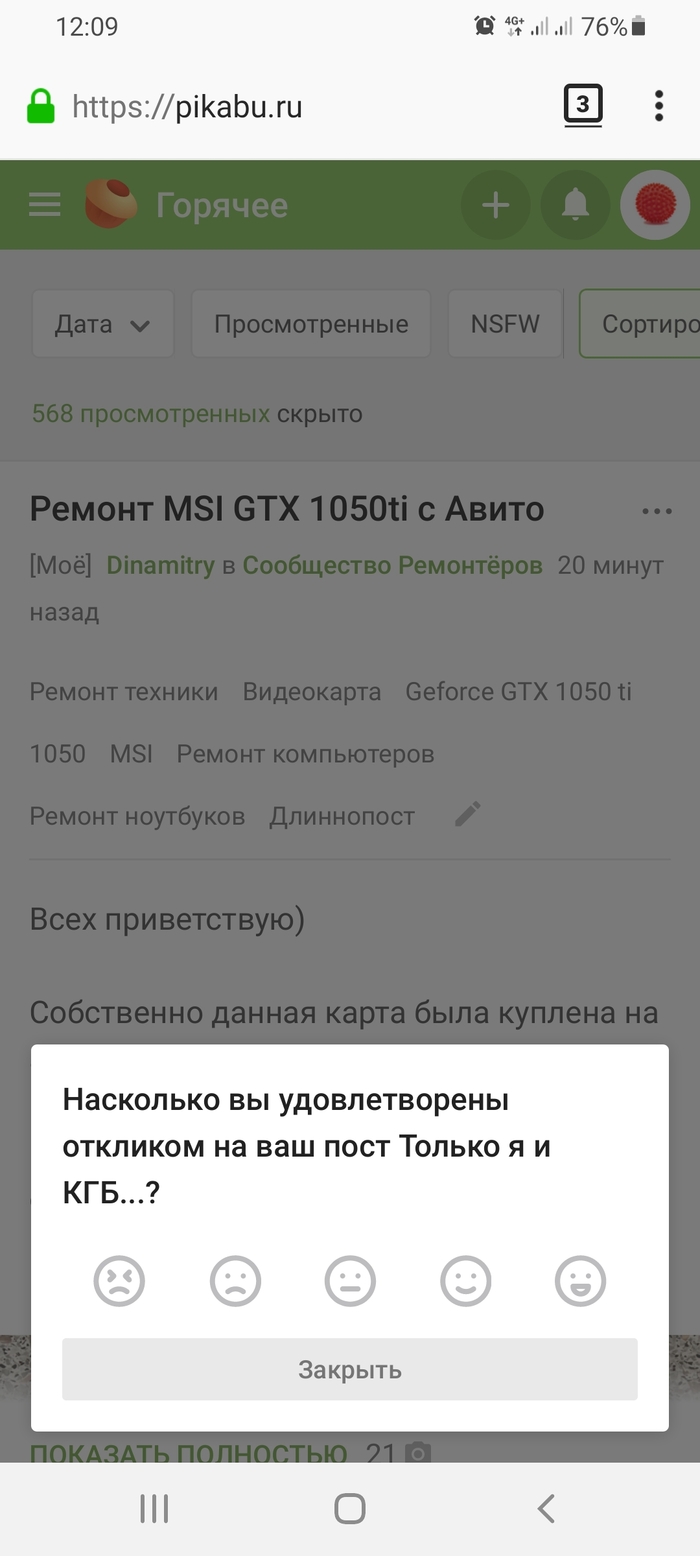Image resolution: width=700 pixels, height=1556 pixels.
Task: Create a new post with plus button
Action: pyautogui.click(x=495, y=205)
